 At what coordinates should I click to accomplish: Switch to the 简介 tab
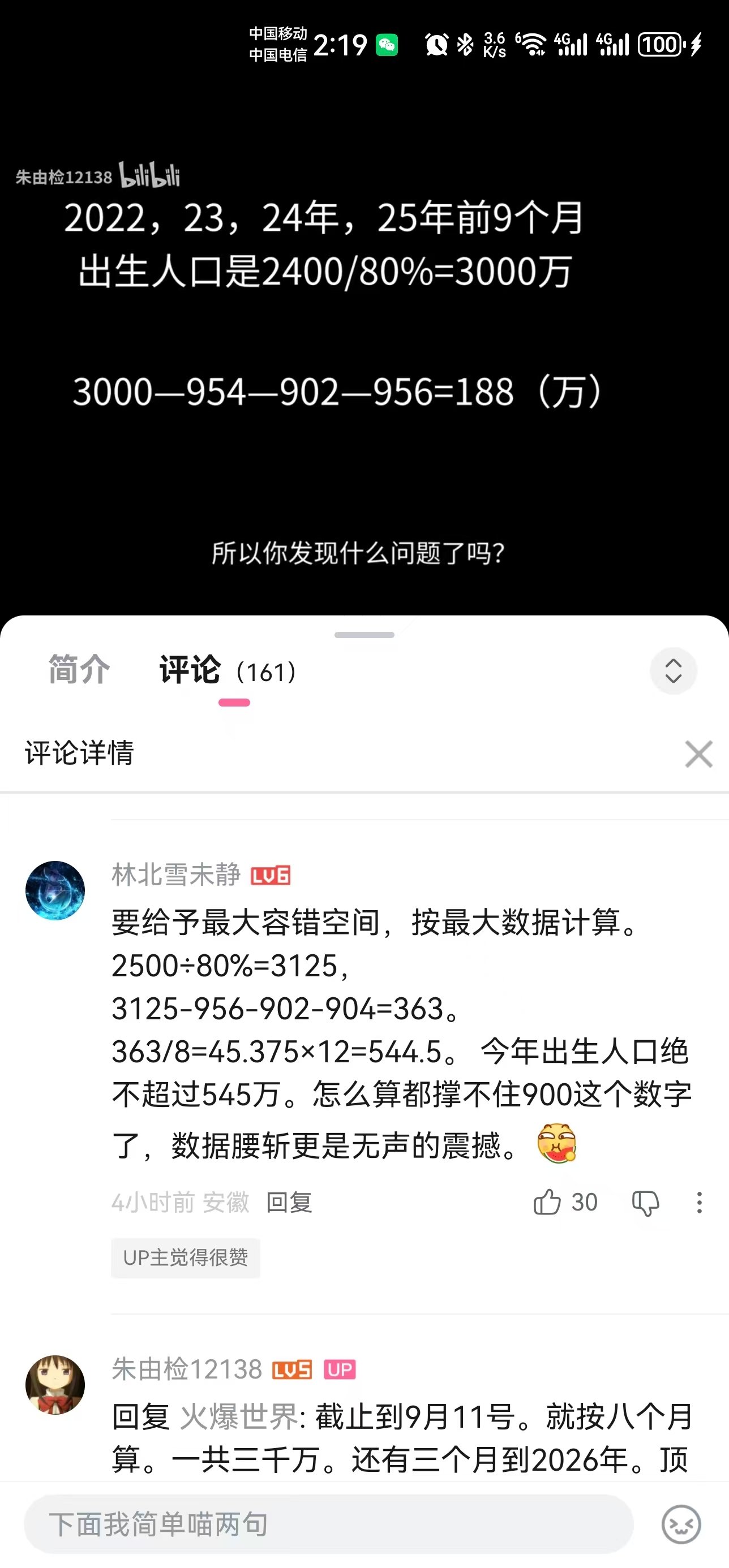79,670
